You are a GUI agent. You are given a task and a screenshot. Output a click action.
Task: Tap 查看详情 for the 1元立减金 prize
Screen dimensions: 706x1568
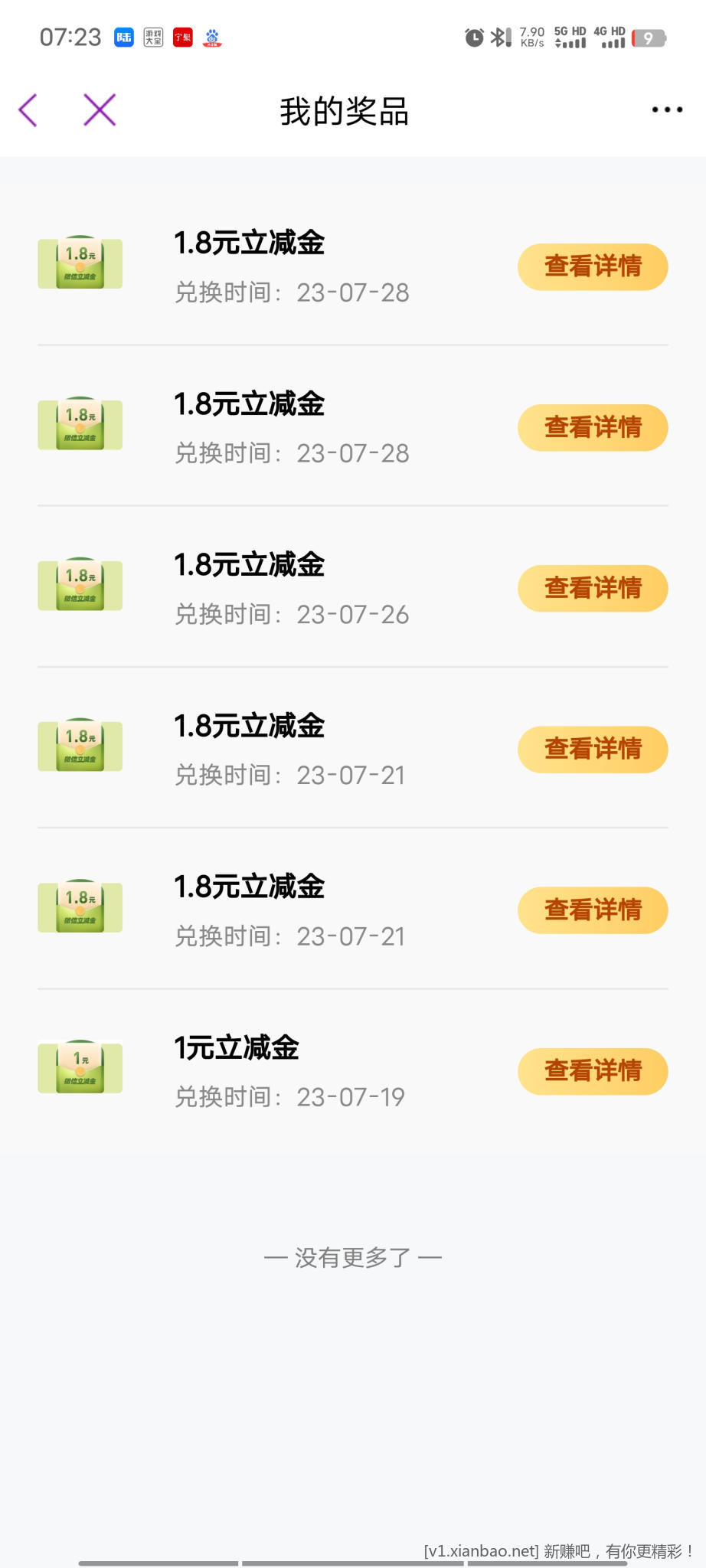pos(593,1070)
